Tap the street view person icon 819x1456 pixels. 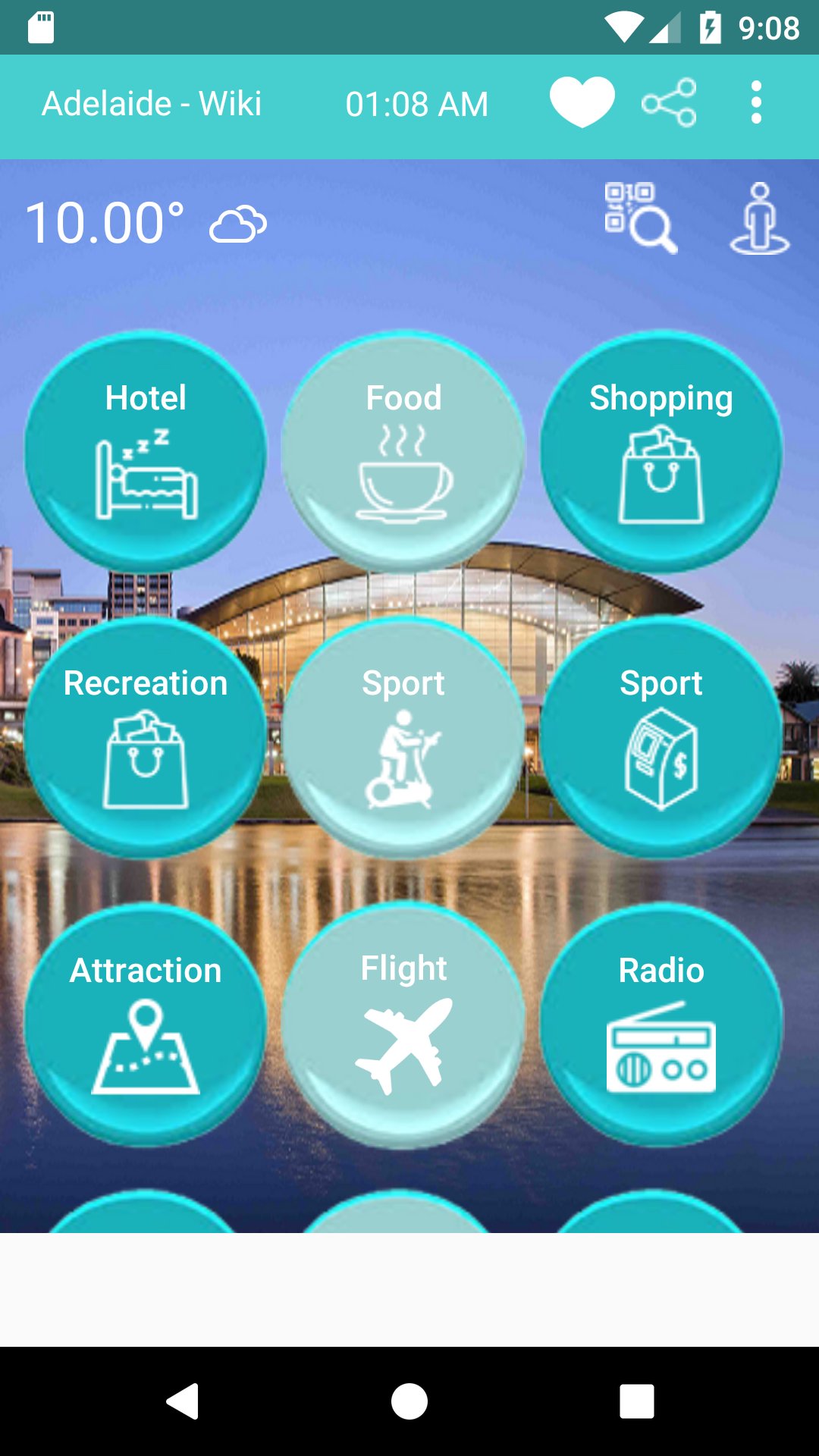(761, 218)
